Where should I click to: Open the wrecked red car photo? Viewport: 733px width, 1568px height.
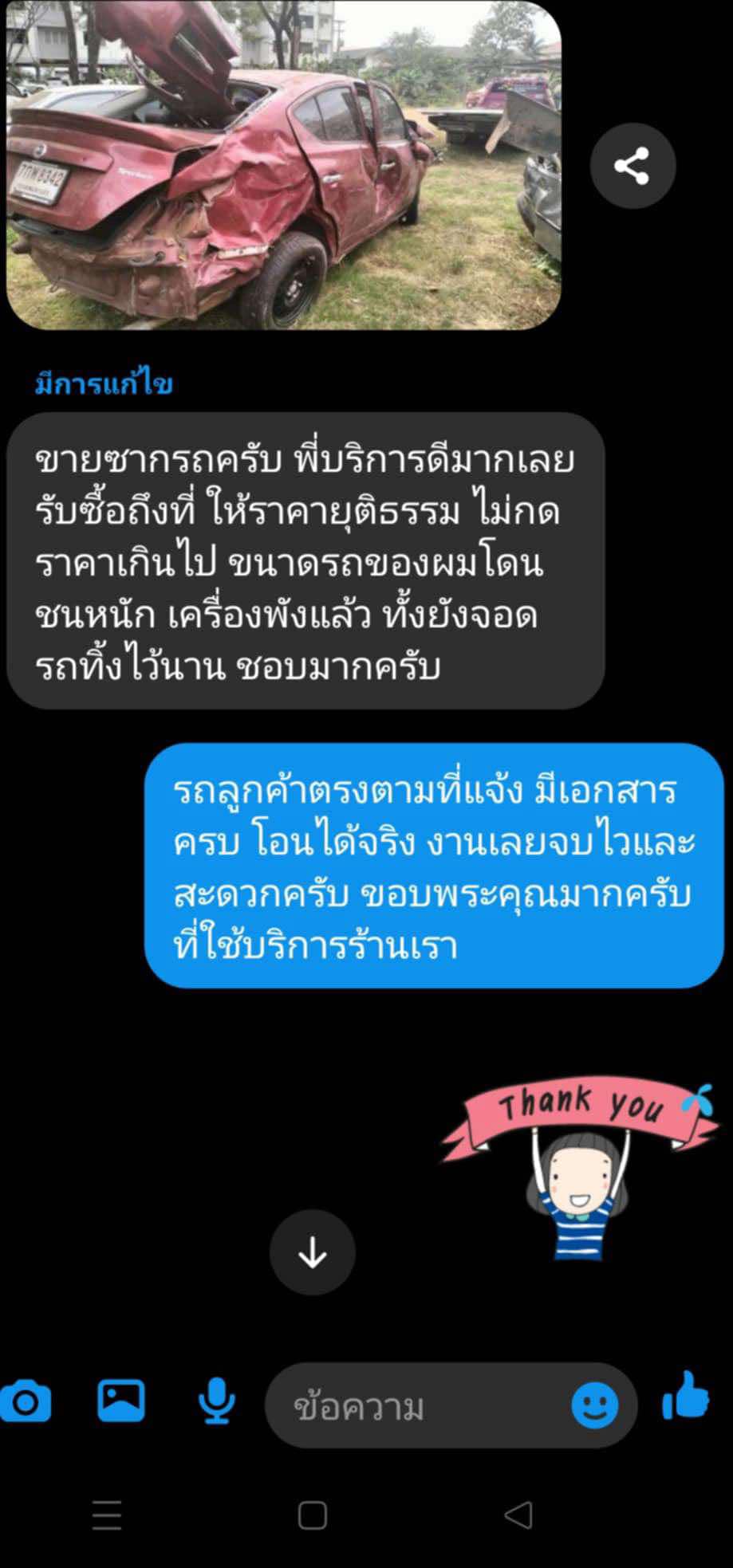pos(283,163)
